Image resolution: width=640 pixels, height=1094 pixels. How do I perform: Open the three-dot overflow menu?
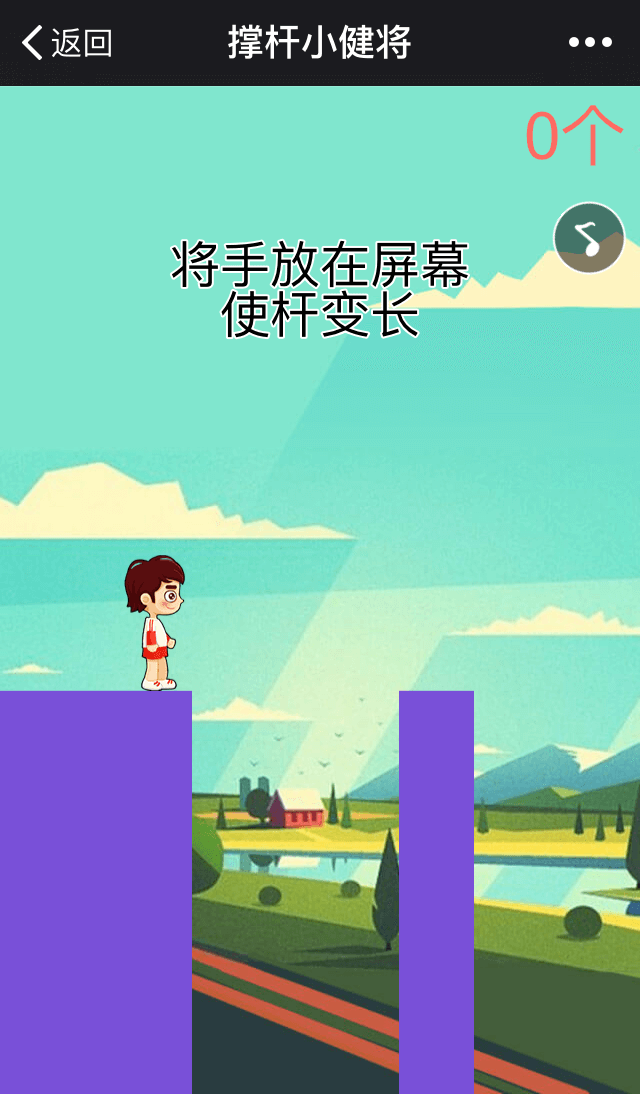tap(590, 42)
